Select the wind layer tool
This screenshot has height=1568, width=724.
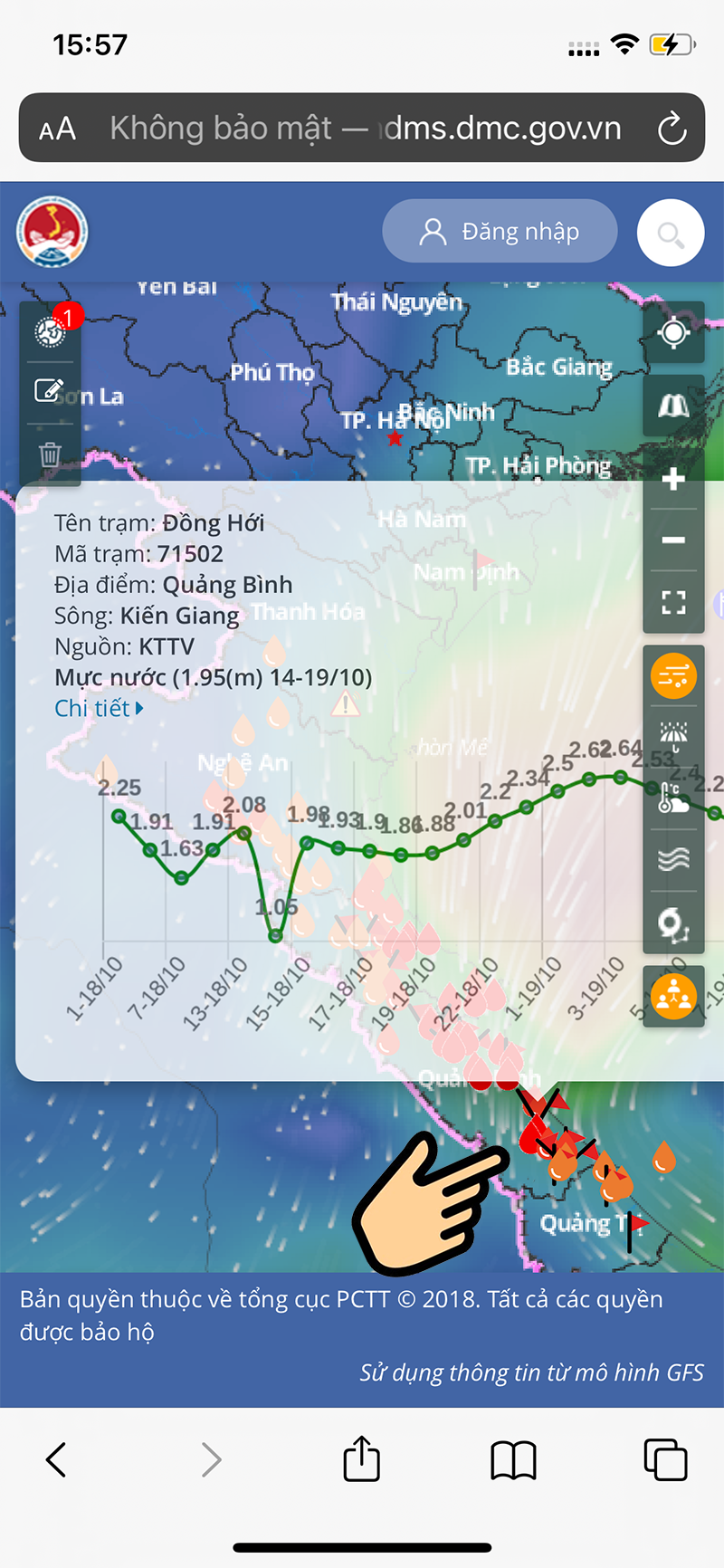tap(673, 675)
